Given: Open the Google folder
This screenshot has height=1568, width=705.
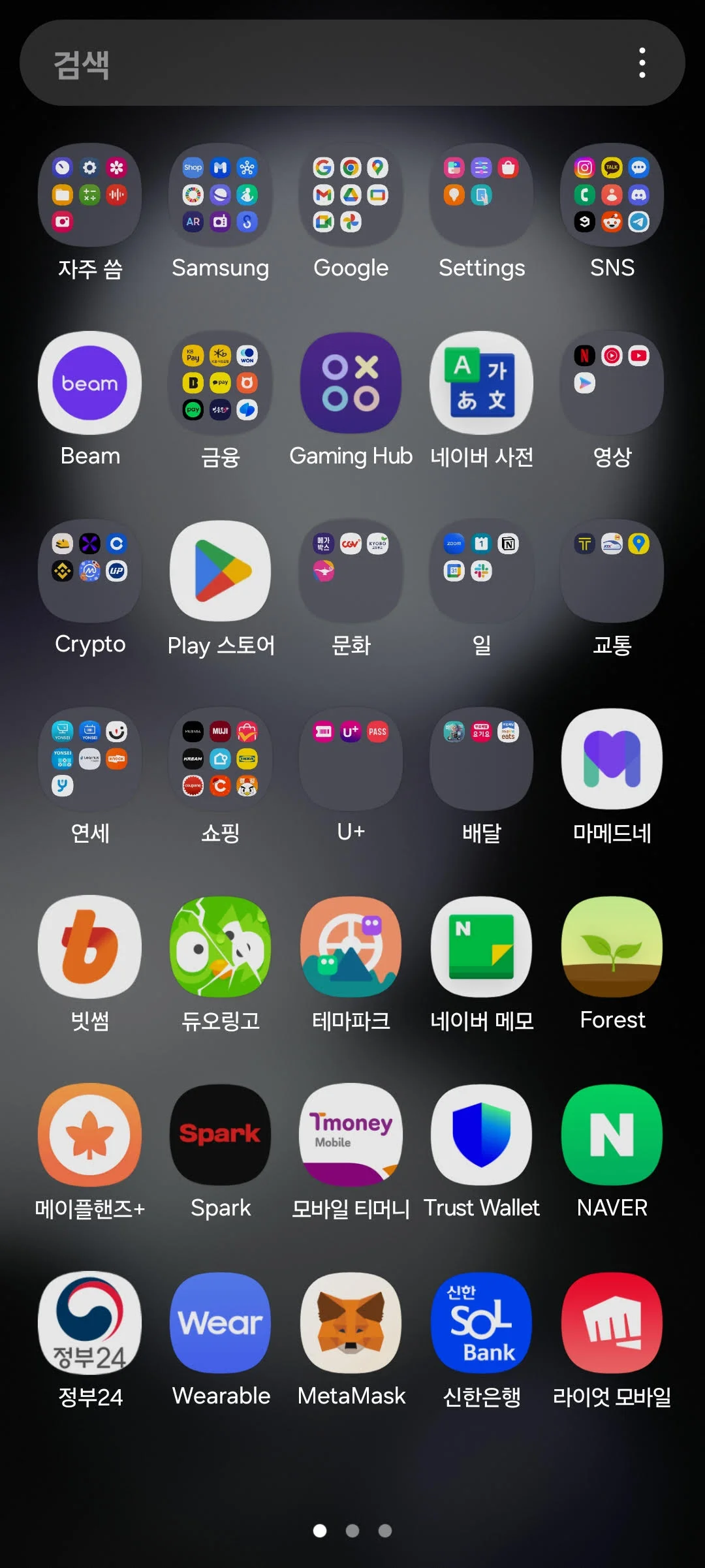Looking at the screenshot, I should pos(351,195).
